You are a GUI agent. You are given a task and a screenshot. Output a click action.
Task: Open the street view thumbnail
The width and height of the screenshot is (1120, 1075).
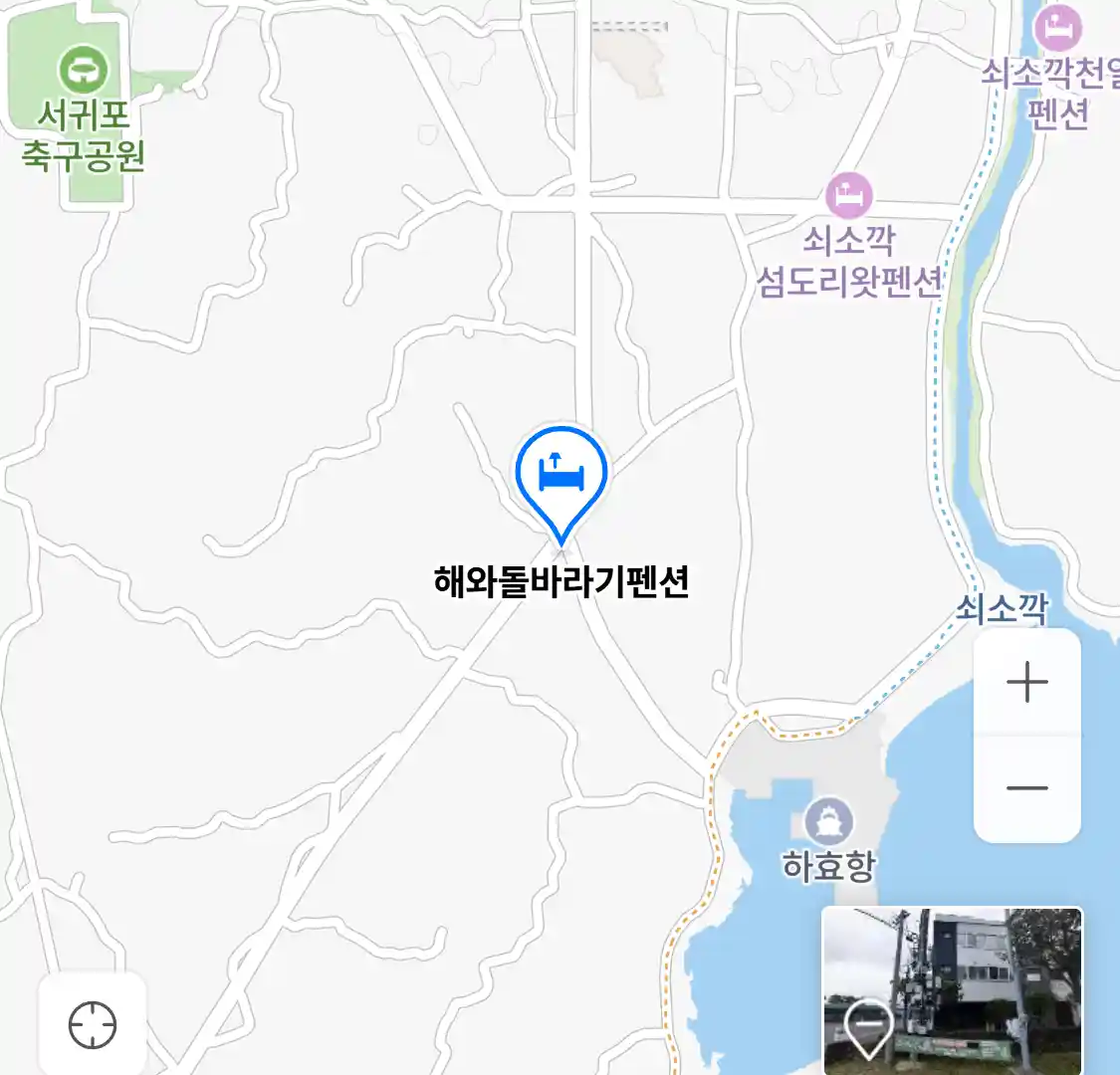952,989
